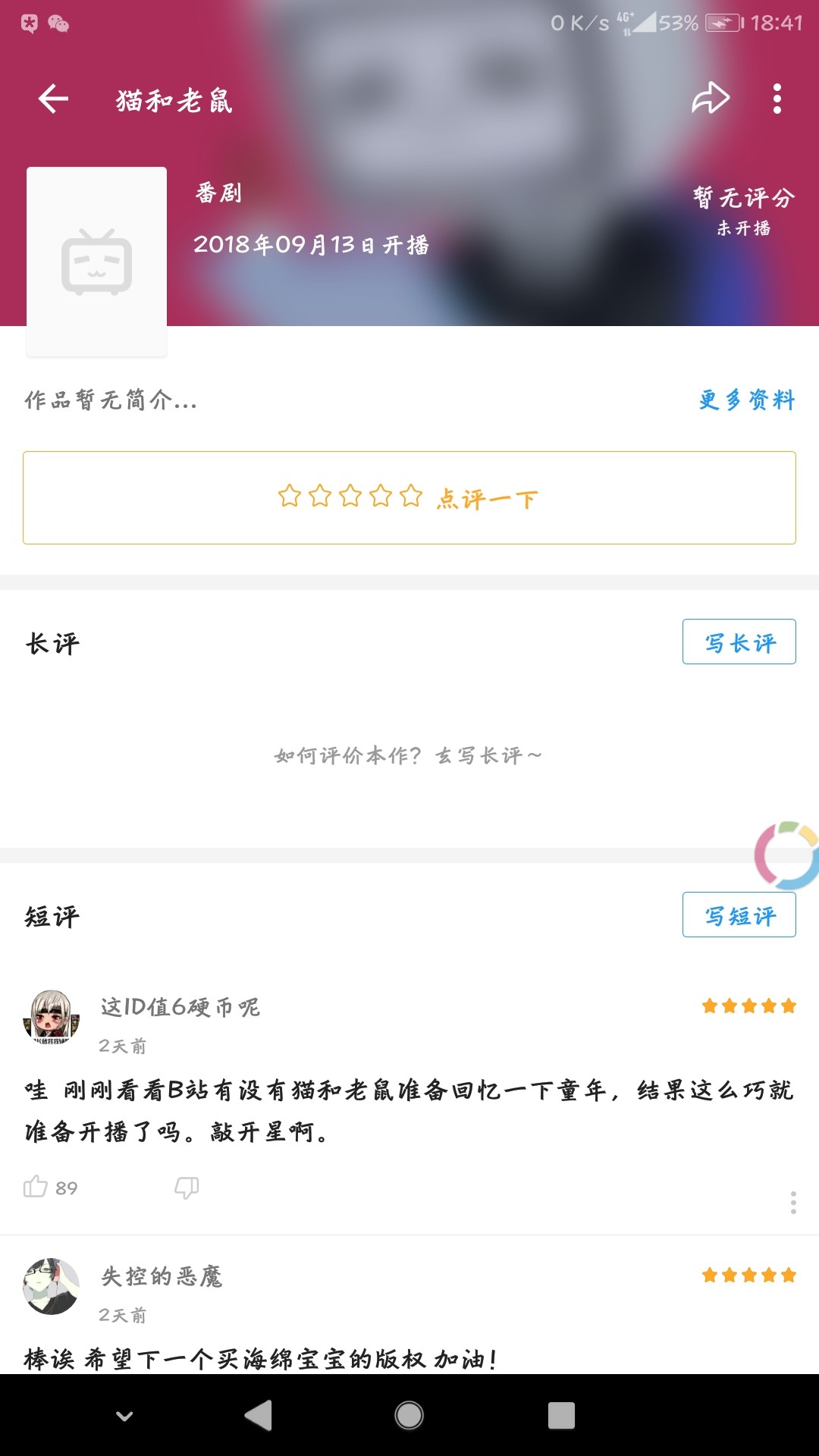Tap the system home button
The image size is (819, 1456).
409,1415
